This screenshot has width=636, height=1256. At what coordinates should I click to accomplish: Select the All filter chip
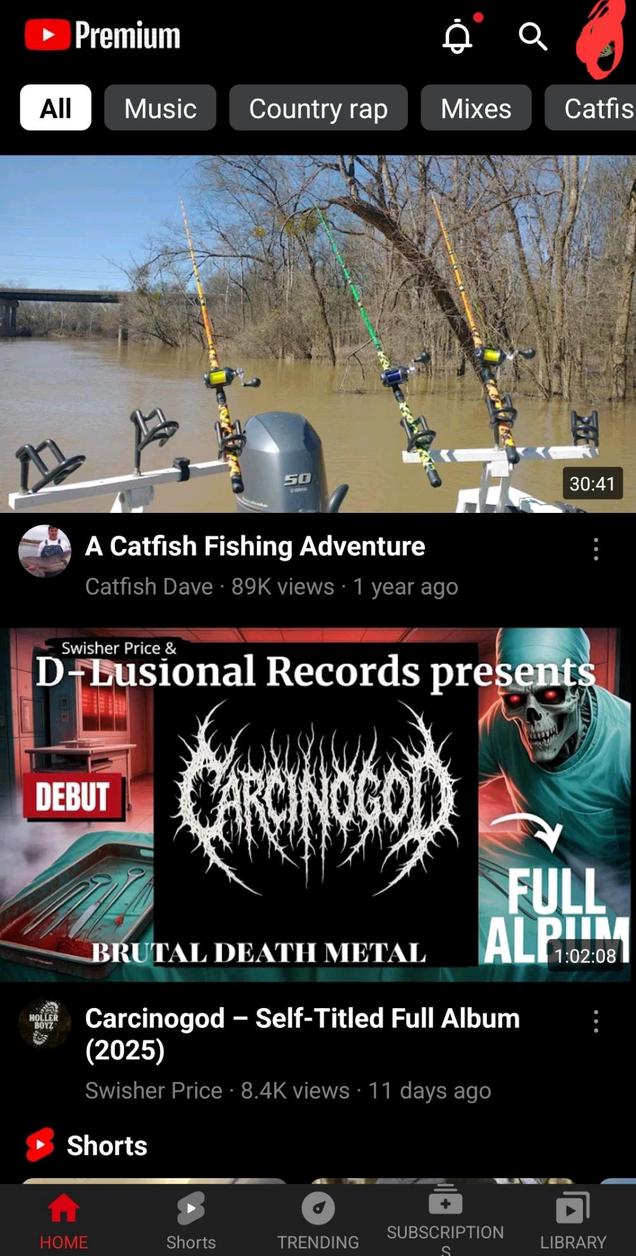point(56,108)
